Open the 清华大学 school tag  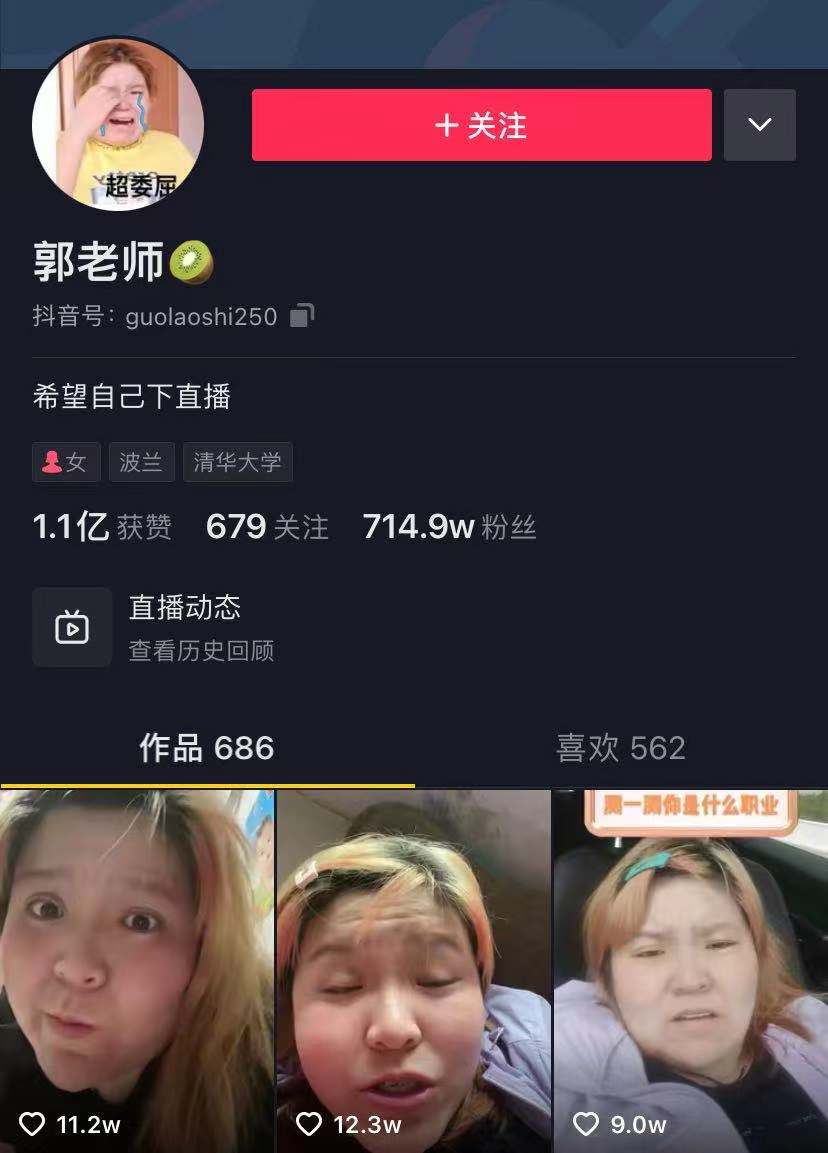pos(238,462)
